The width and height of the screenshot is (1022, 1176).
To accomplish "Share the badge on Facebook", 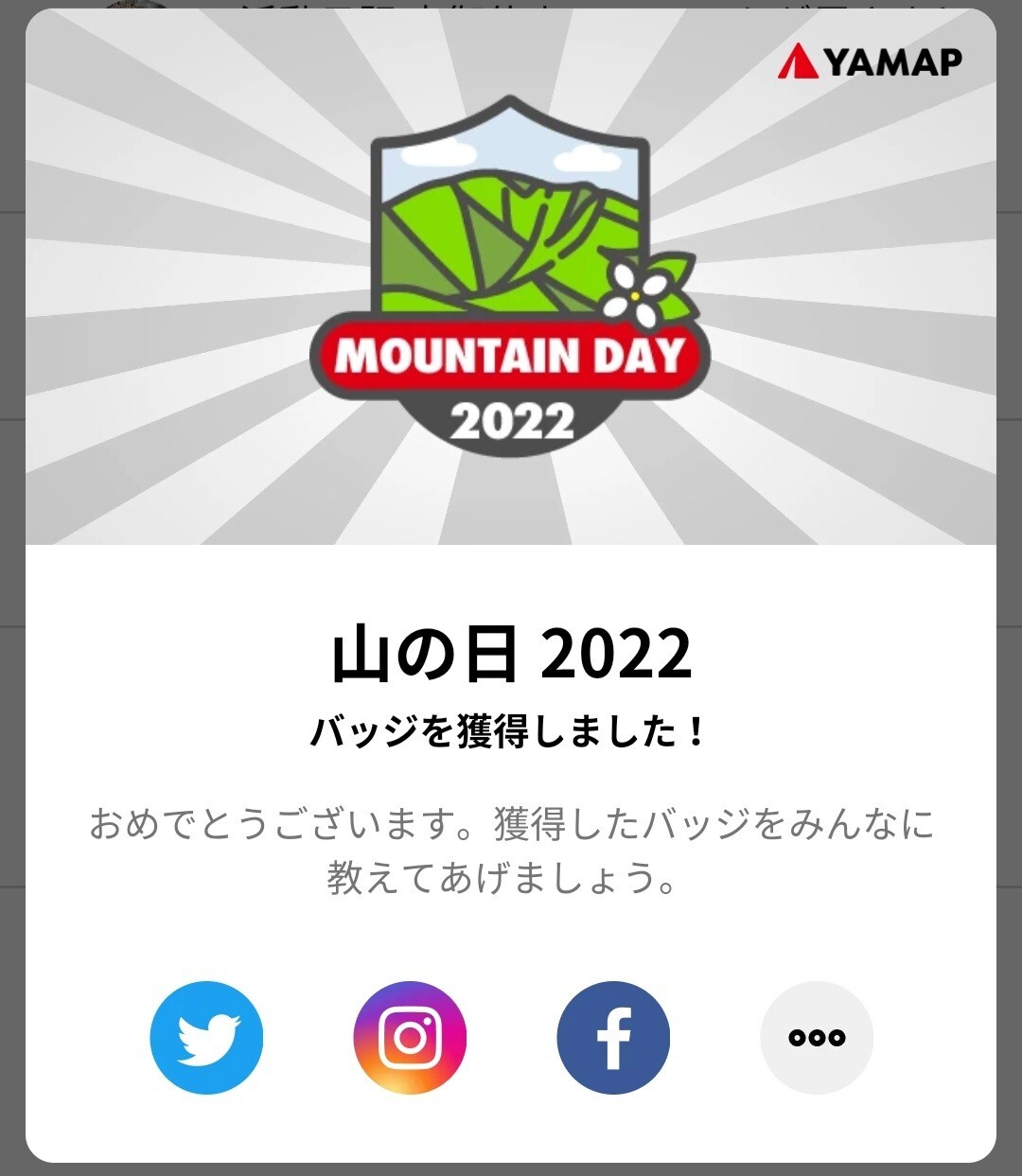I will tap(613, 1037).
